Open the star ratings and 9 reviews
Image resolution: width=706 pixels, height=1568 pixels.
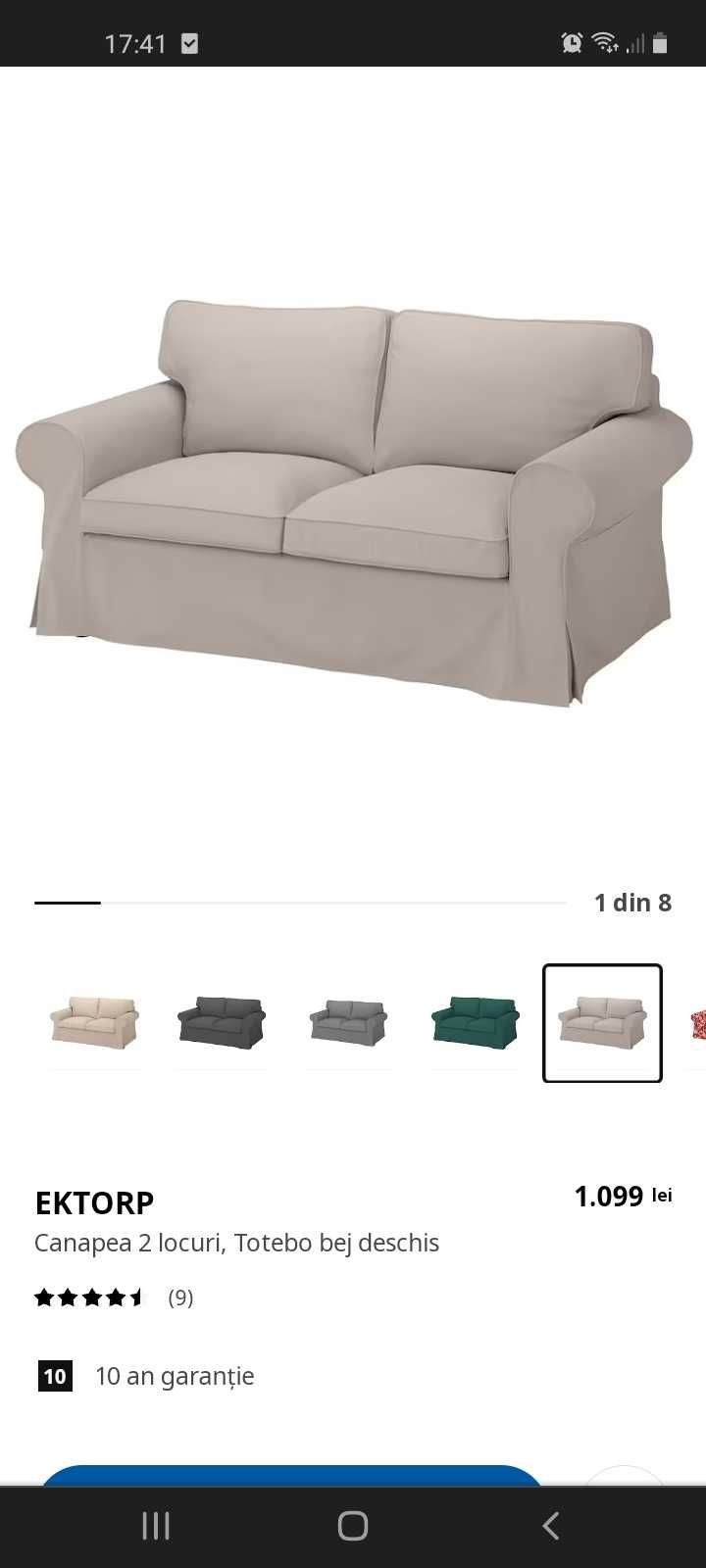114,1298
